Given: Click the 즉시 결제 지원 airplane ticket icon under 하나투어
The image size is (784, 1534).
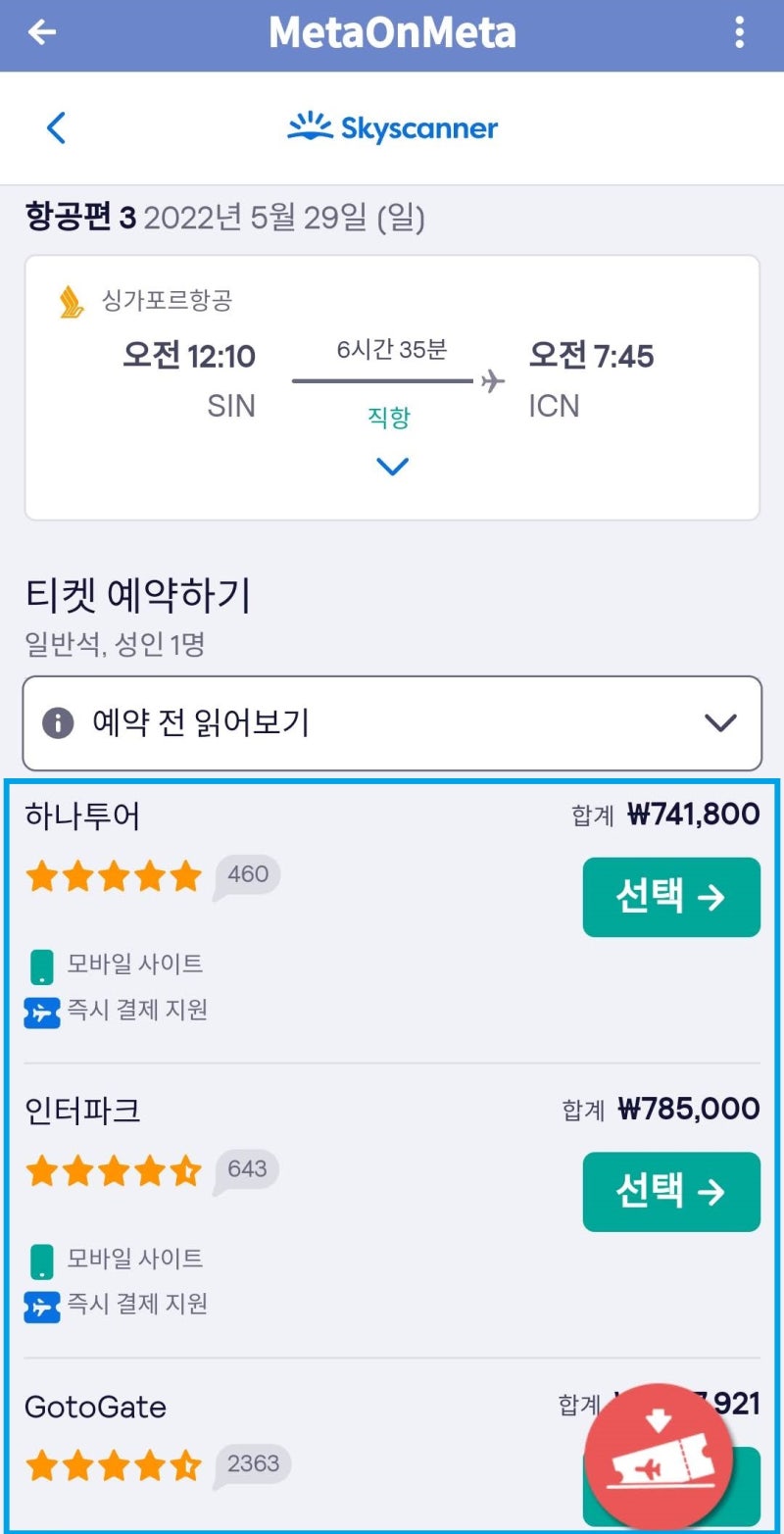Looking at the screenshot, I should tap(41, 1011).
